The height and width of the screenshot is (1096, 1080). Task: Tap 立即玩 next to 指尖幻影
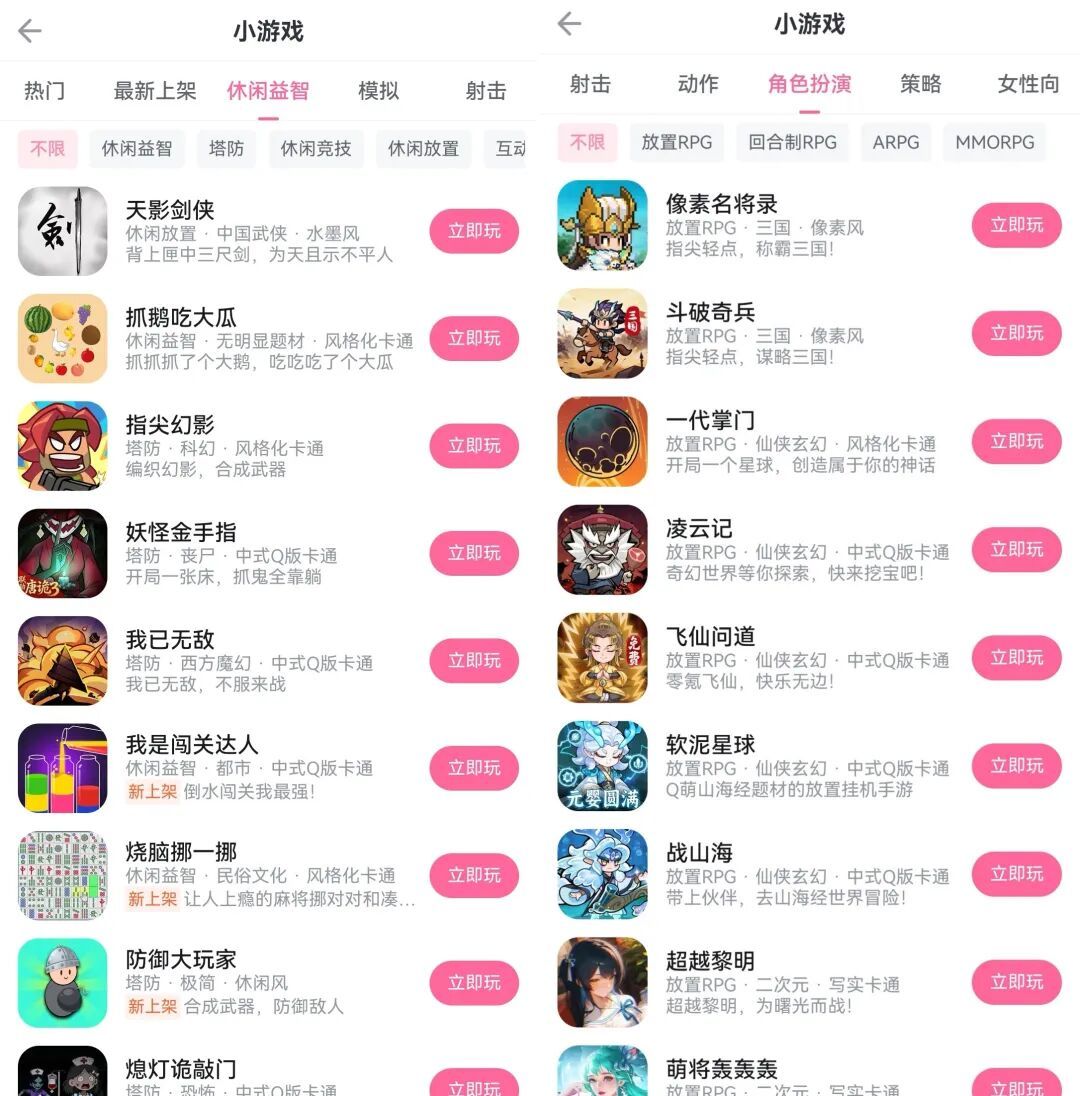click(x=474, y=446)
